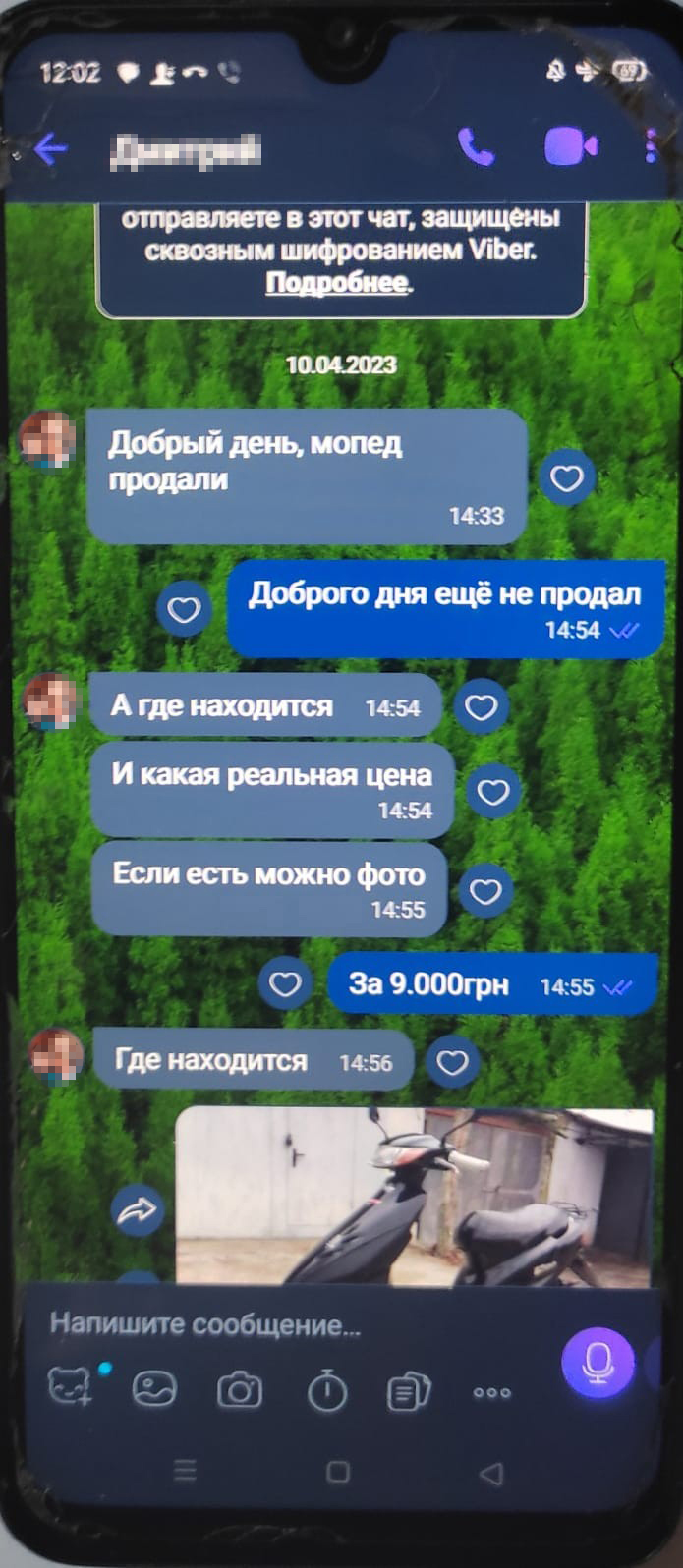
Task: Start a video call
Action: pyautogui.click(x=570, y=147)
